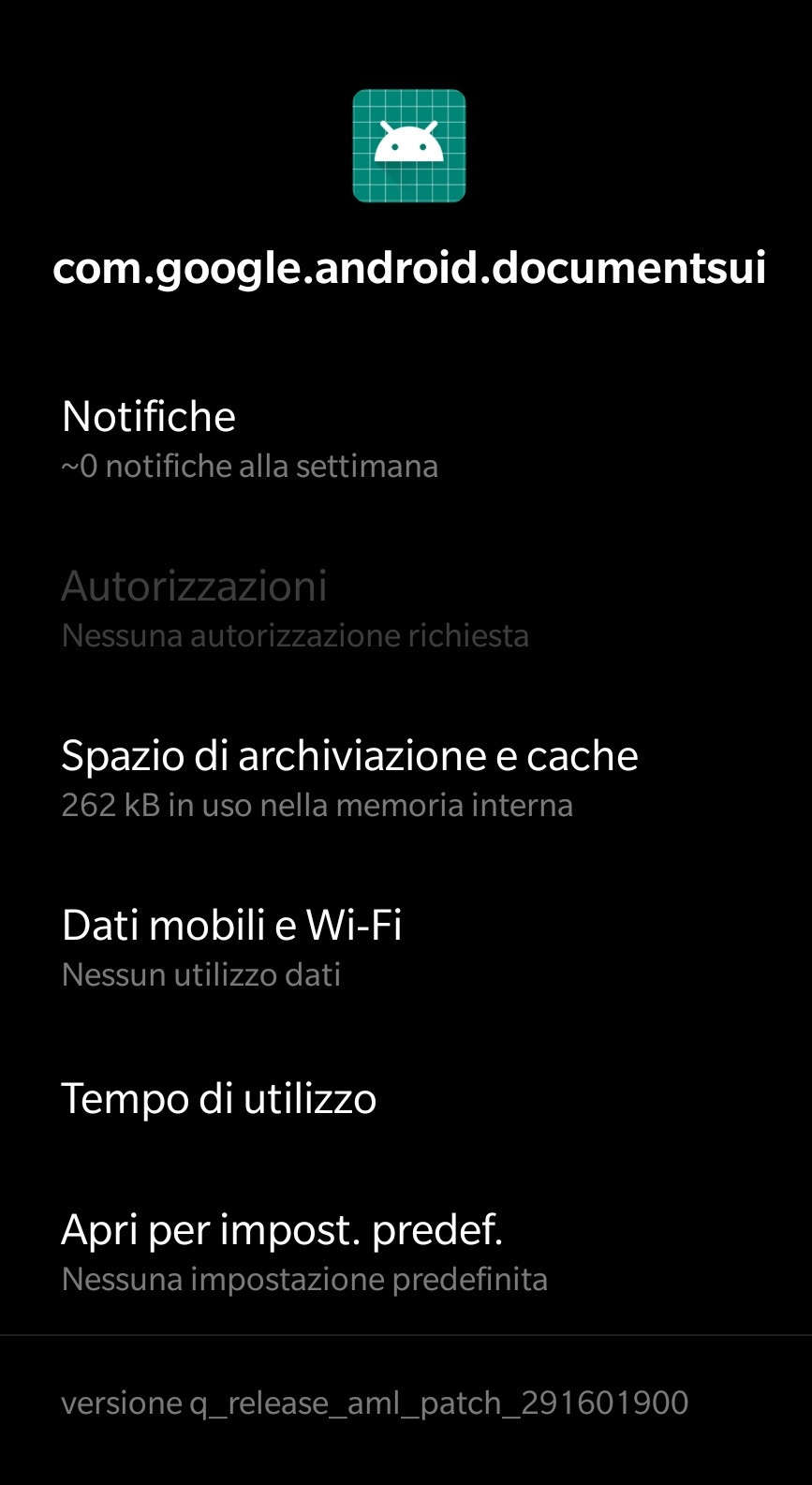Image resolution: width=812 pixels, height=1485 pixels.
Task: Open the Notifiche settings row
Action: [406, 438]
